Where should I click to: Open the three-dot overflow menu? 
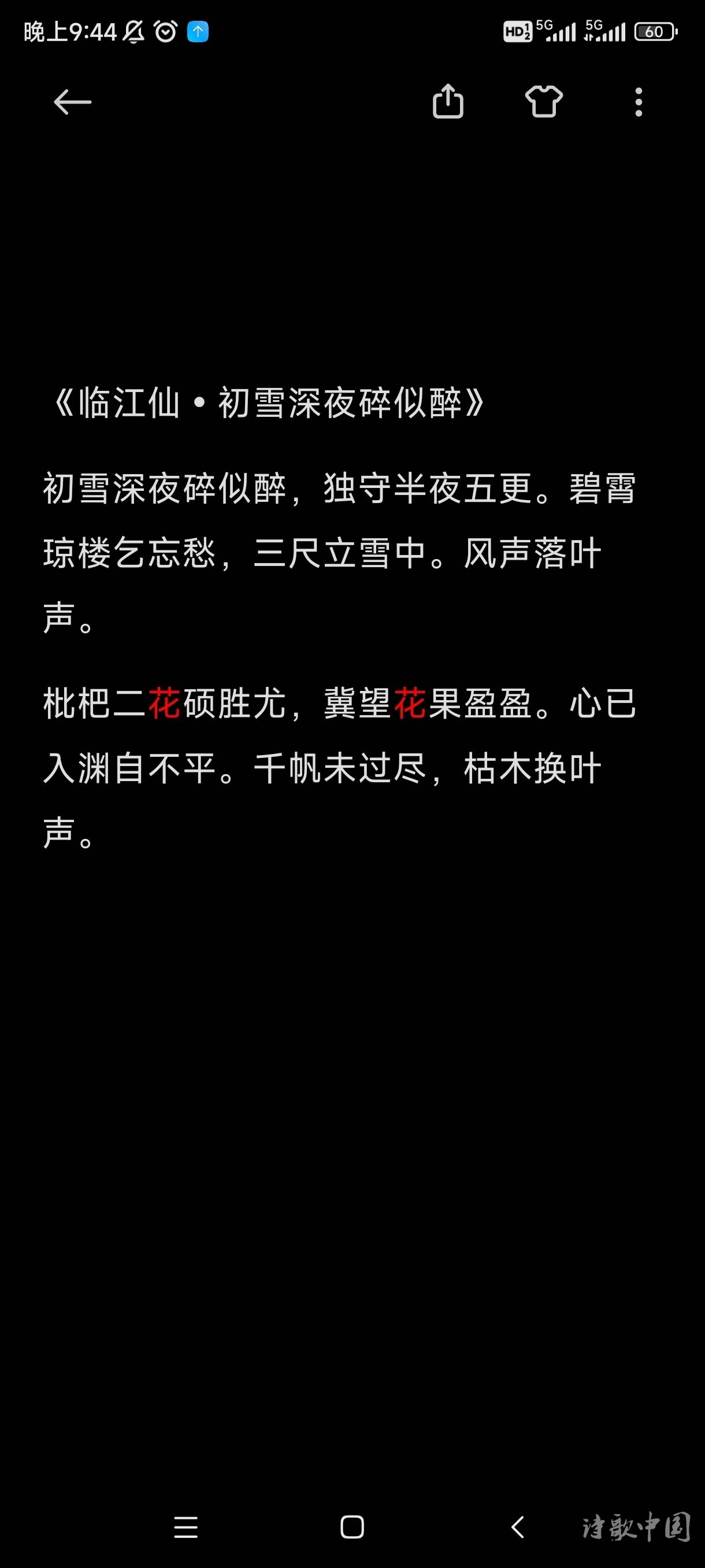[x=638, y=102]
